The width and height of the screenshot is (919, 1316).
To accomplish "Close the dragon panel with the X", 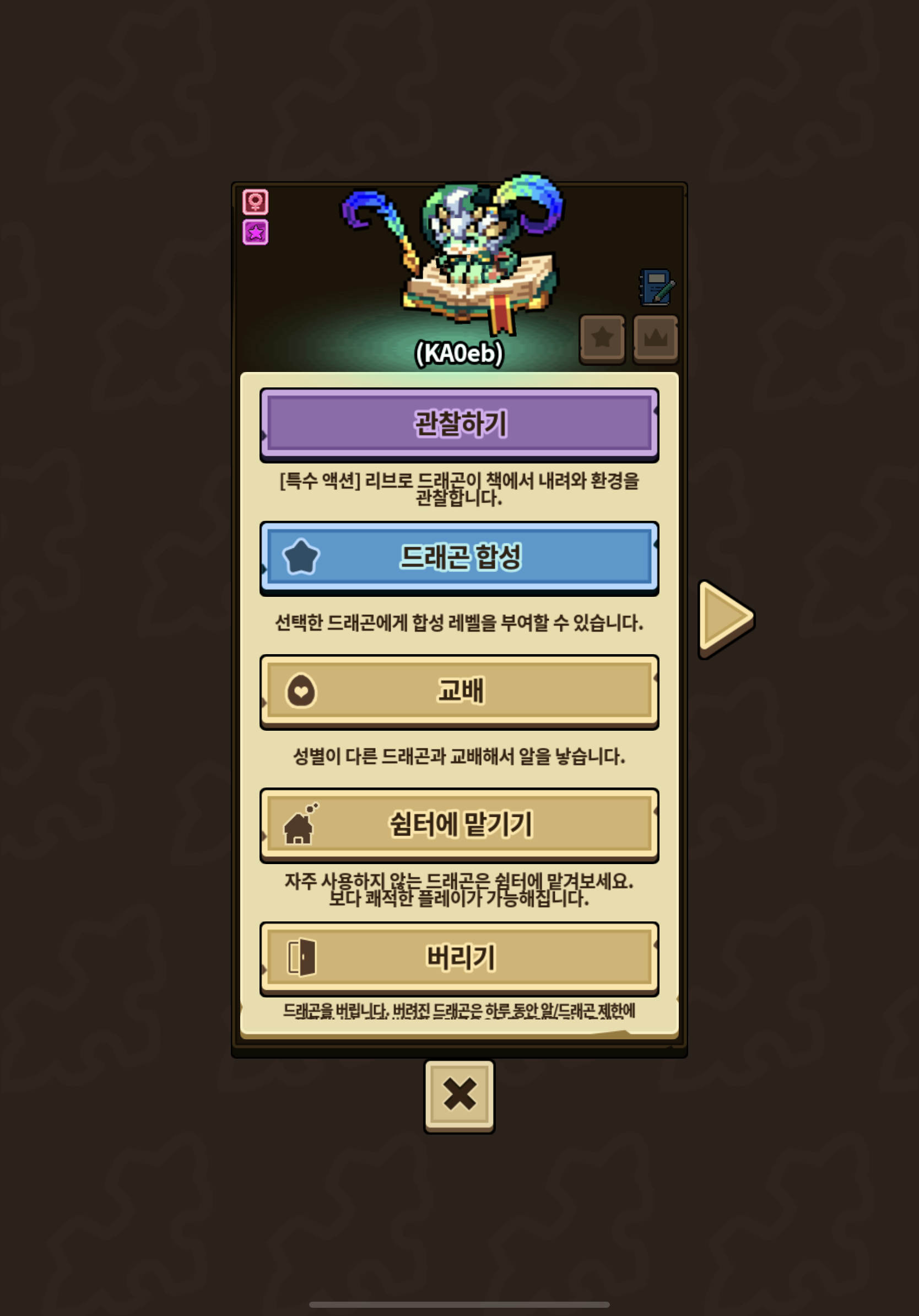I will pos(459,1096).
